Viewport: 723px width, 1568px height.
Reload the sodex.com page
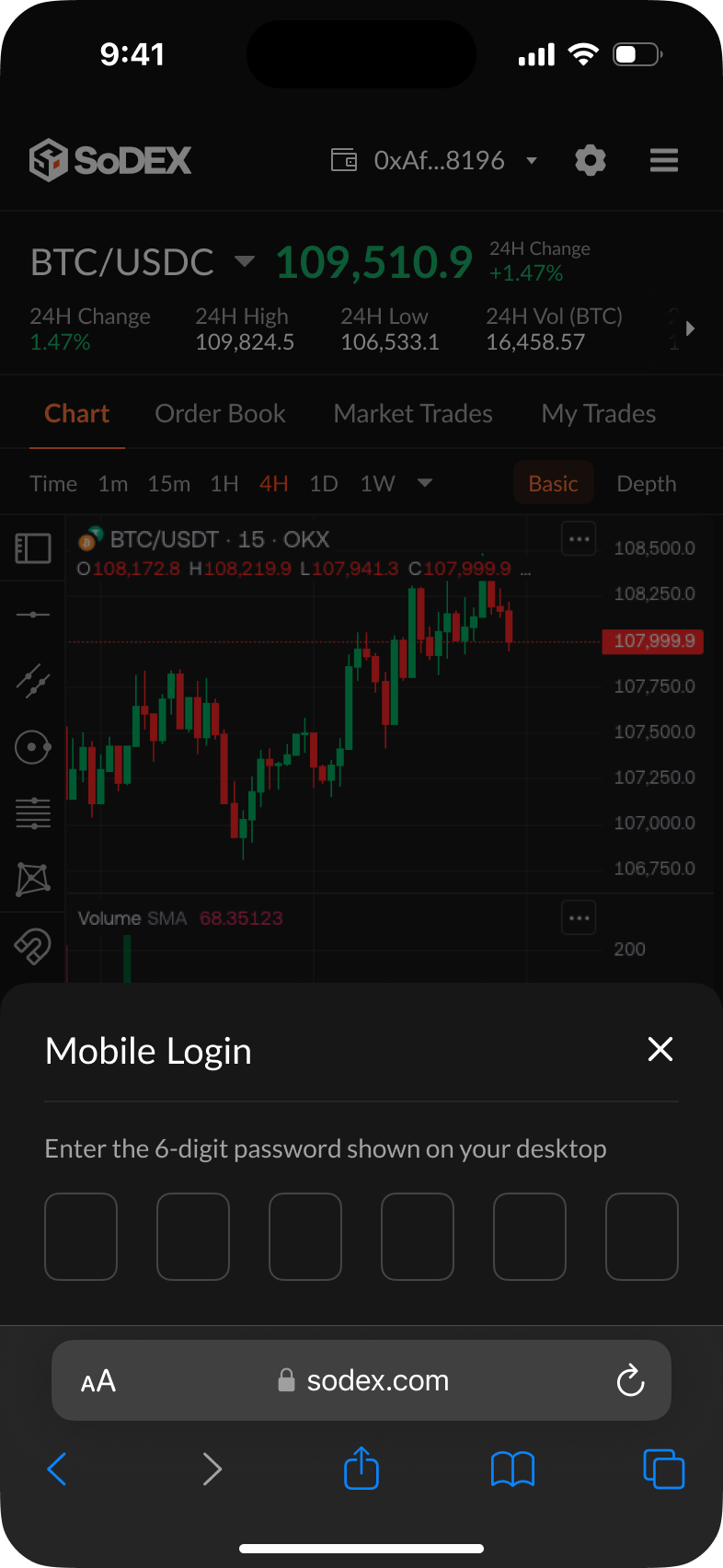[630, 1380]
